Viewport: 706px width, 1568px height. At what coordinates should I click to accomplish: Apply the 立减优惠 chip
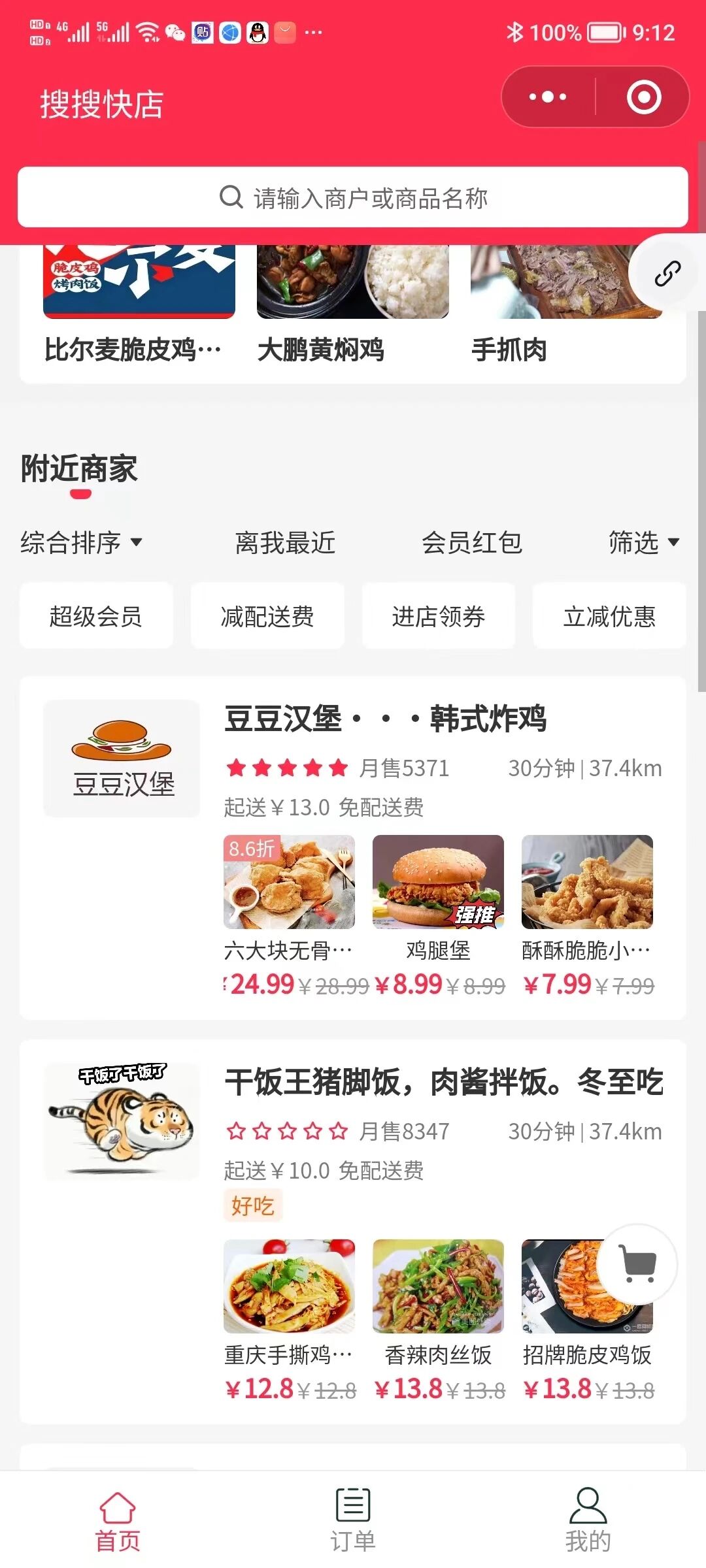point(609,616)
